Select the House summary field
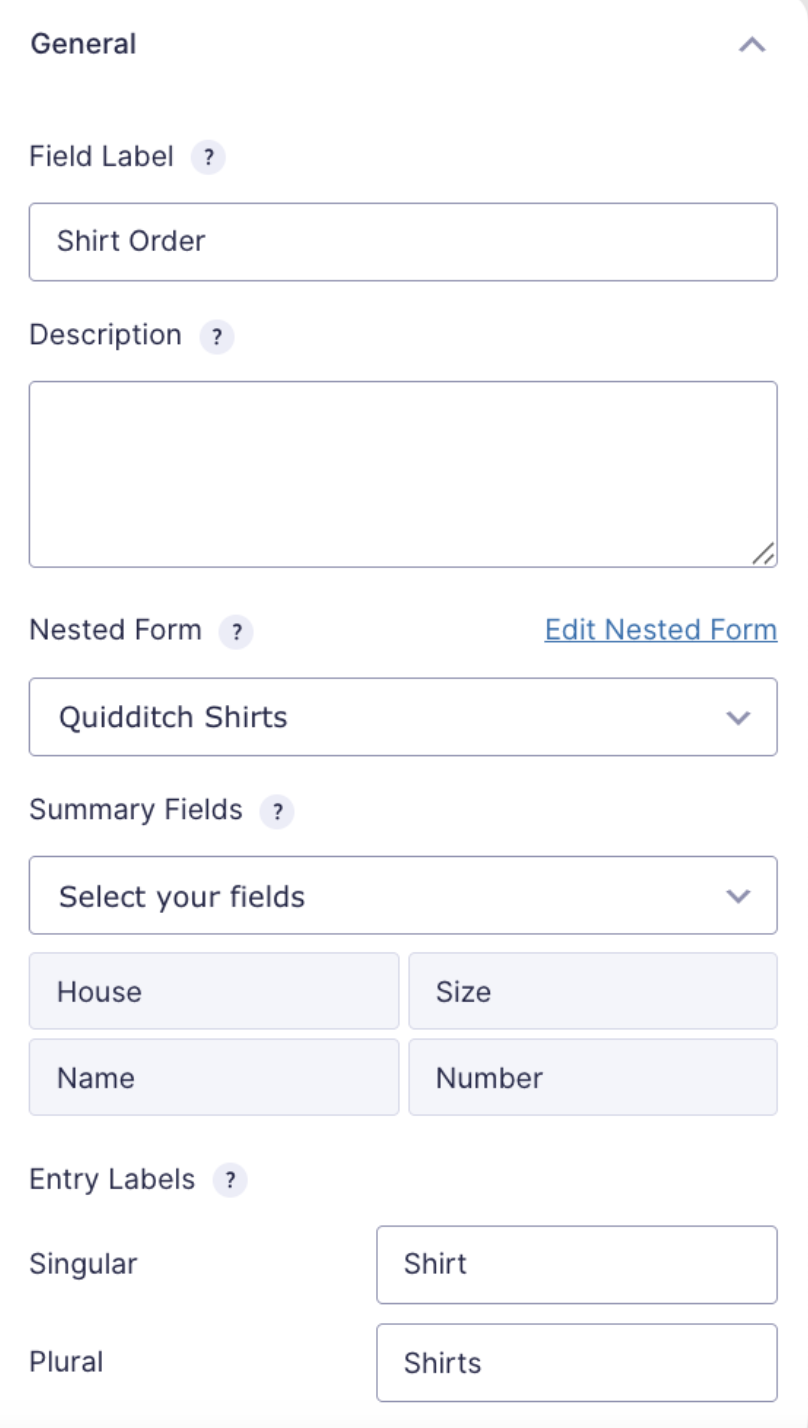This screenshot has height=1428, width=808. [214, 991]
